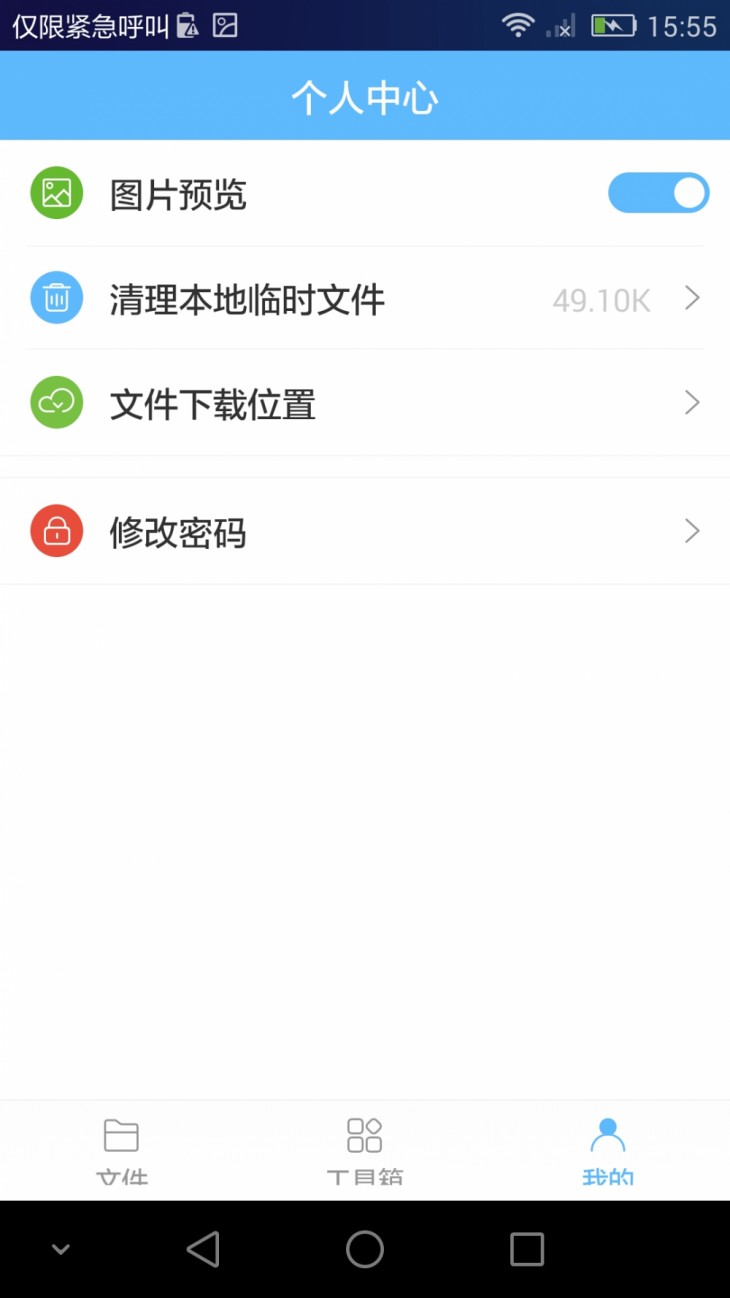
Task: Click the 图片预览 picture preview icon
Action: coord(56,192)
